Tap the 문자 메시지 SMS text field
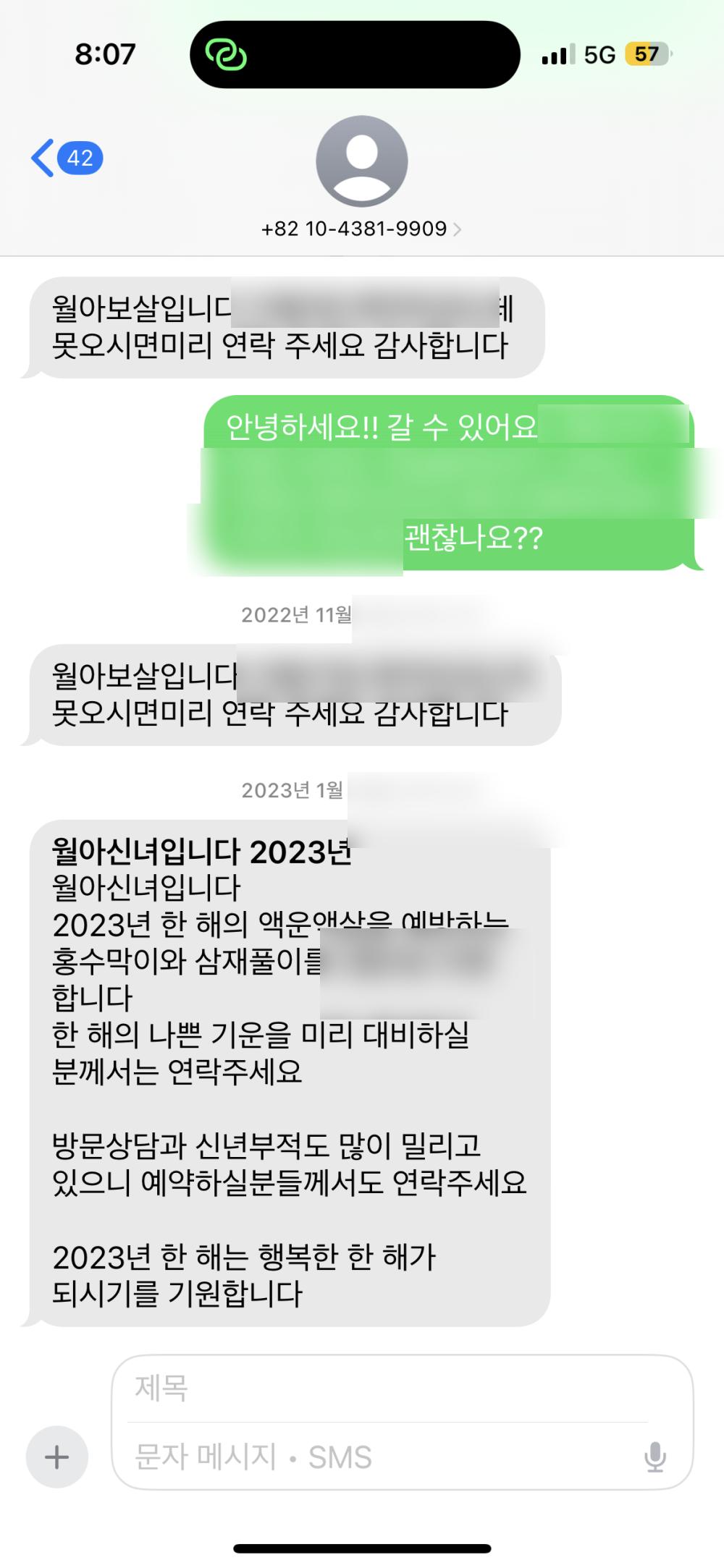 (376, 1457)
